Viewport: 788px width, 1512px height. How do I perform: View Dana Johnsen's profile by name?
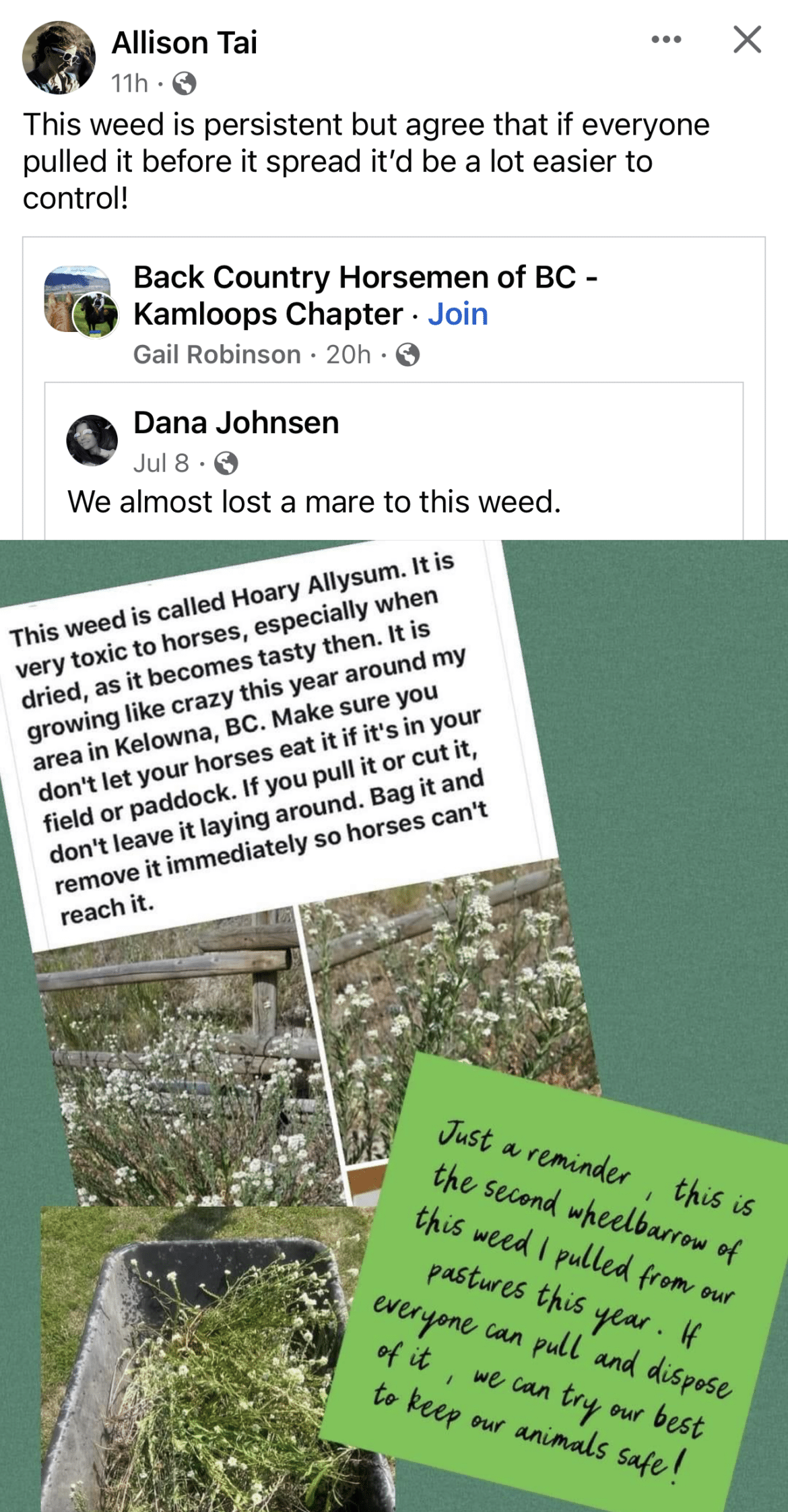coord(236,423)
